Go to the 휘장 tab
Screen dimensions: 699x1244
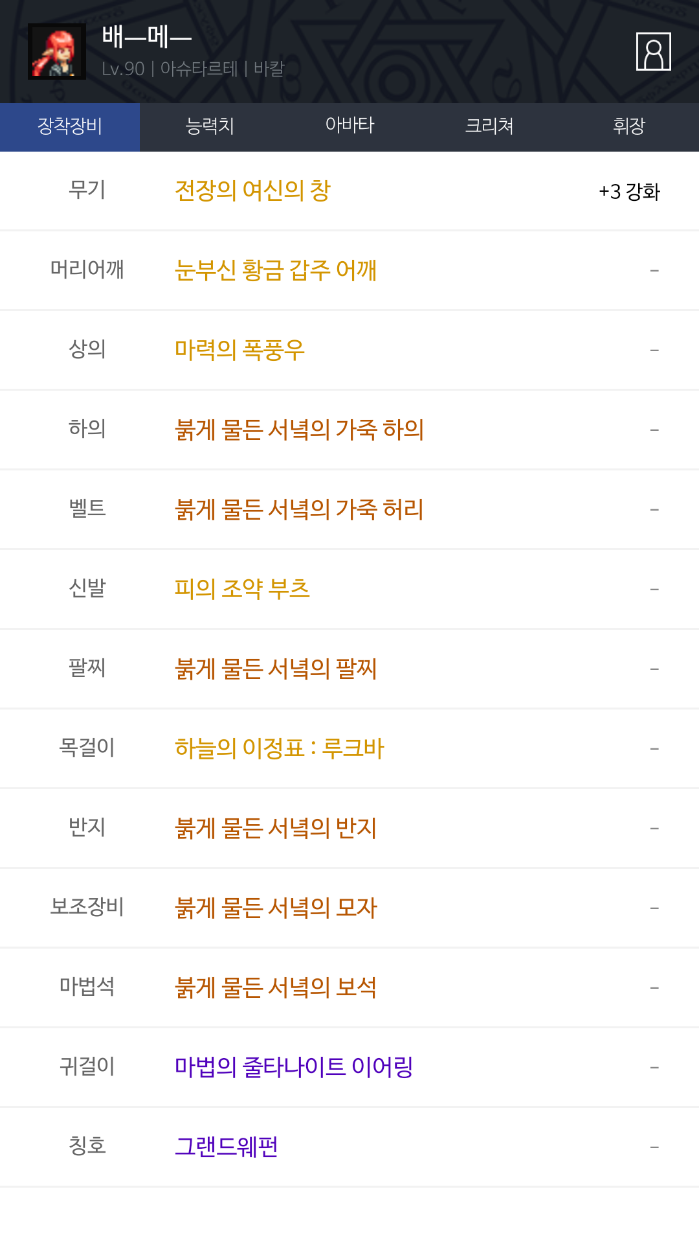click(629, 127)
